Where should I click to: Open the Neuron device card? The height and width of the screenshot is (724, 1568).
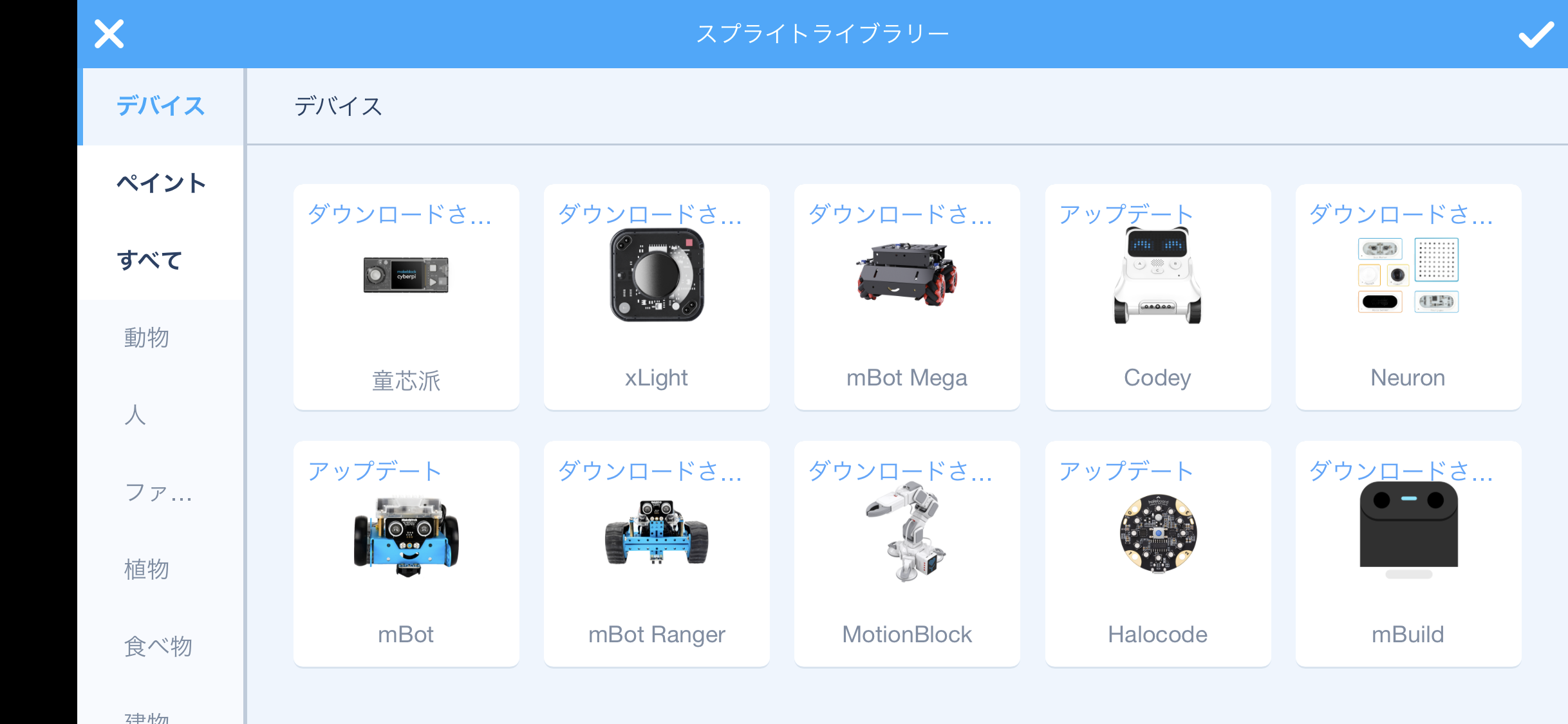click(x=1408, y=297)
